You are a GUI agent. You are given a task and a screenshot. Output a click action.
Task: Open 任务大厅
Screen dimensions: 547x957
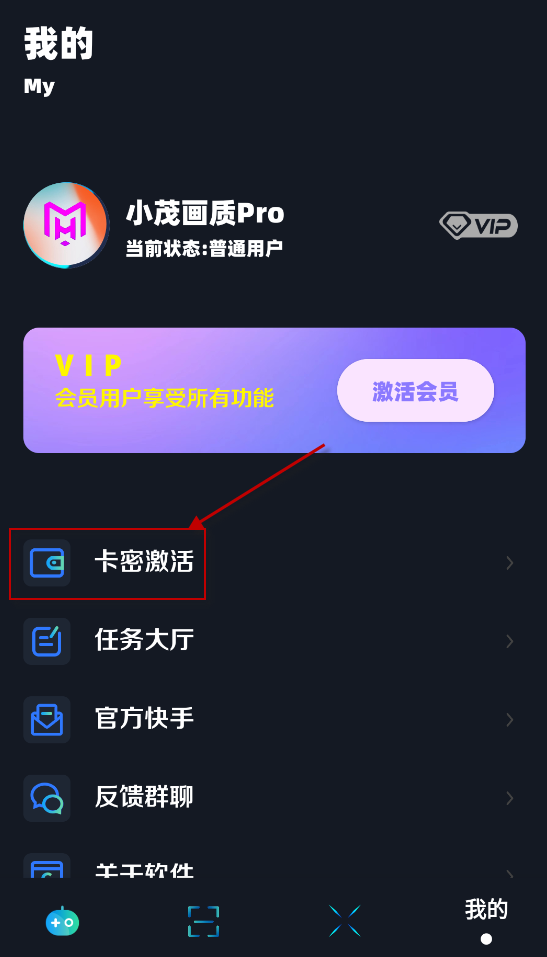coord(274,641)
